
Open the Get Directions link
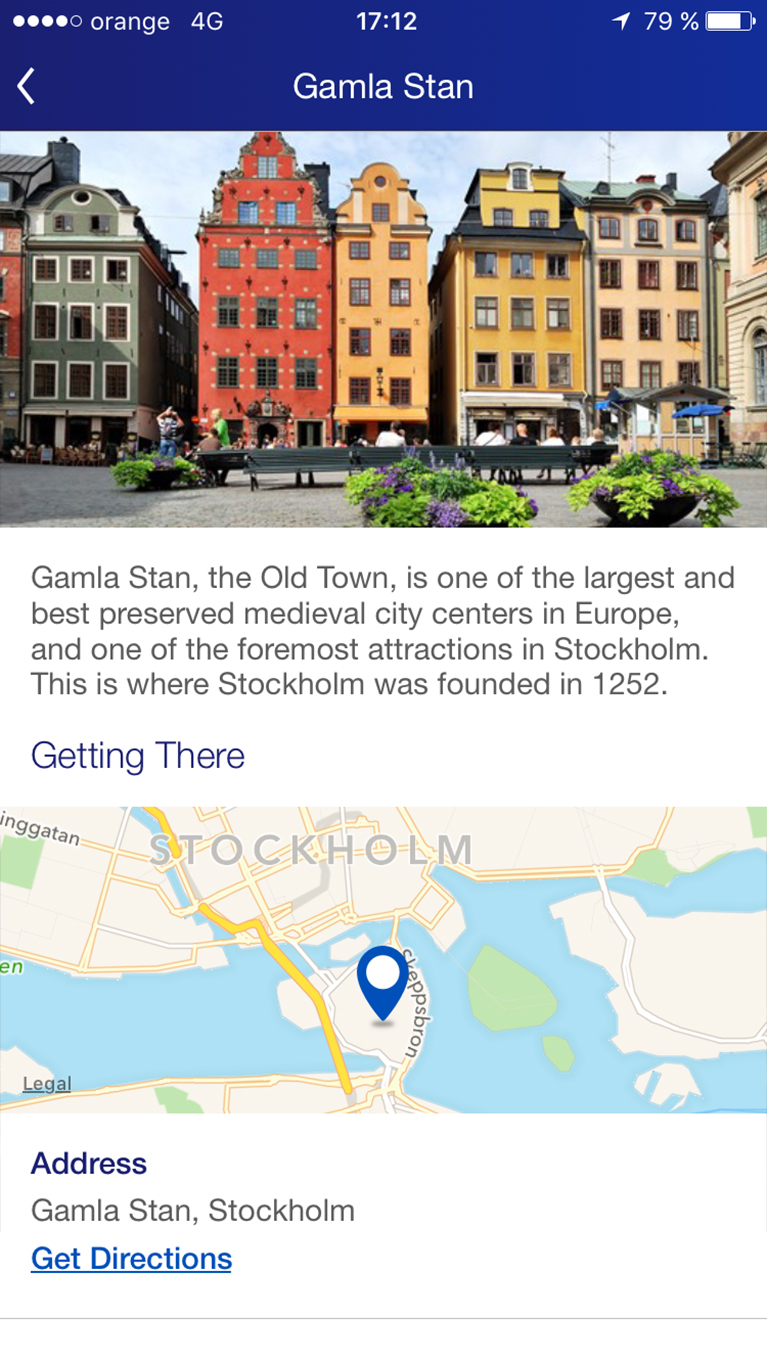pos(131,1258)
